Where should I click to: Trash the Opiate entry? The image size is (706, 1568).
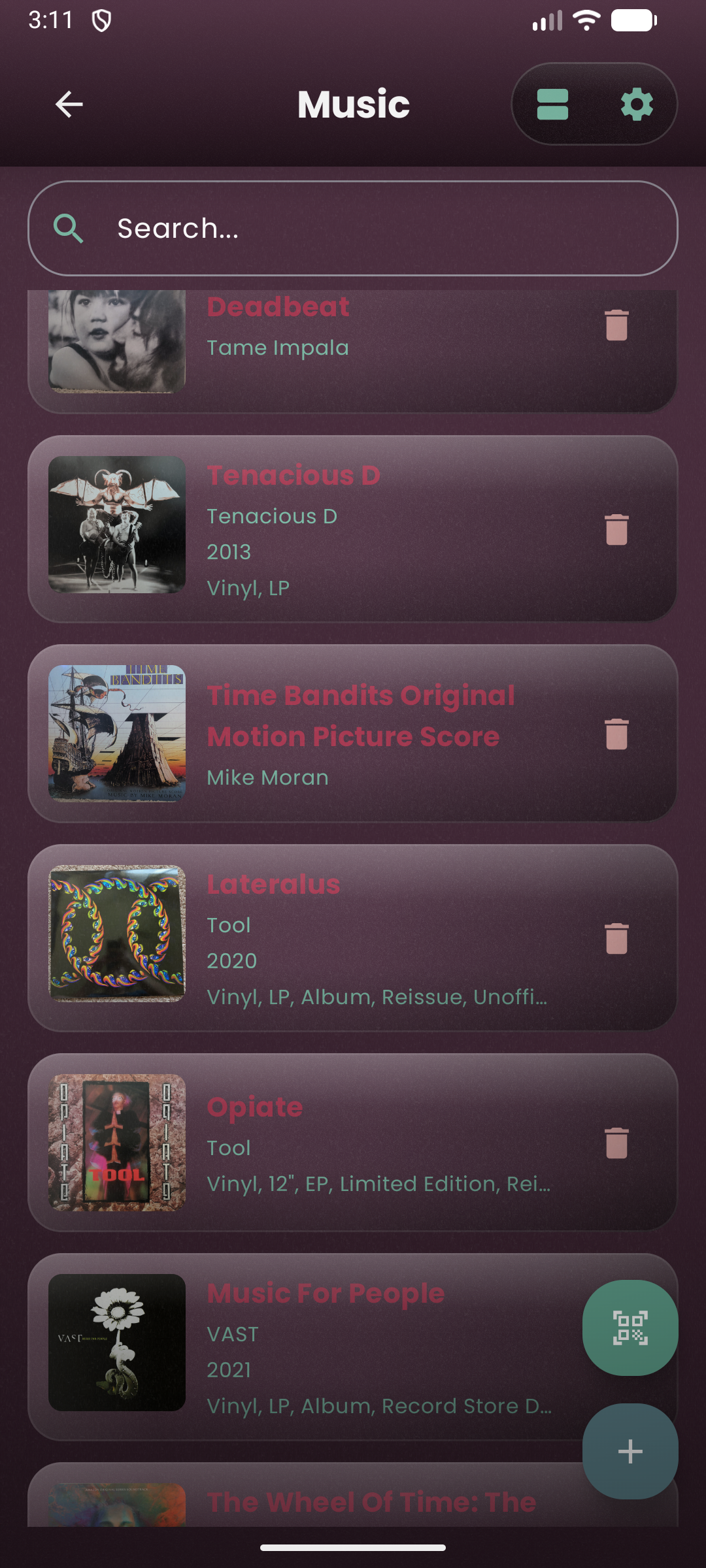pyautogui.click(x=616, y=1143)
